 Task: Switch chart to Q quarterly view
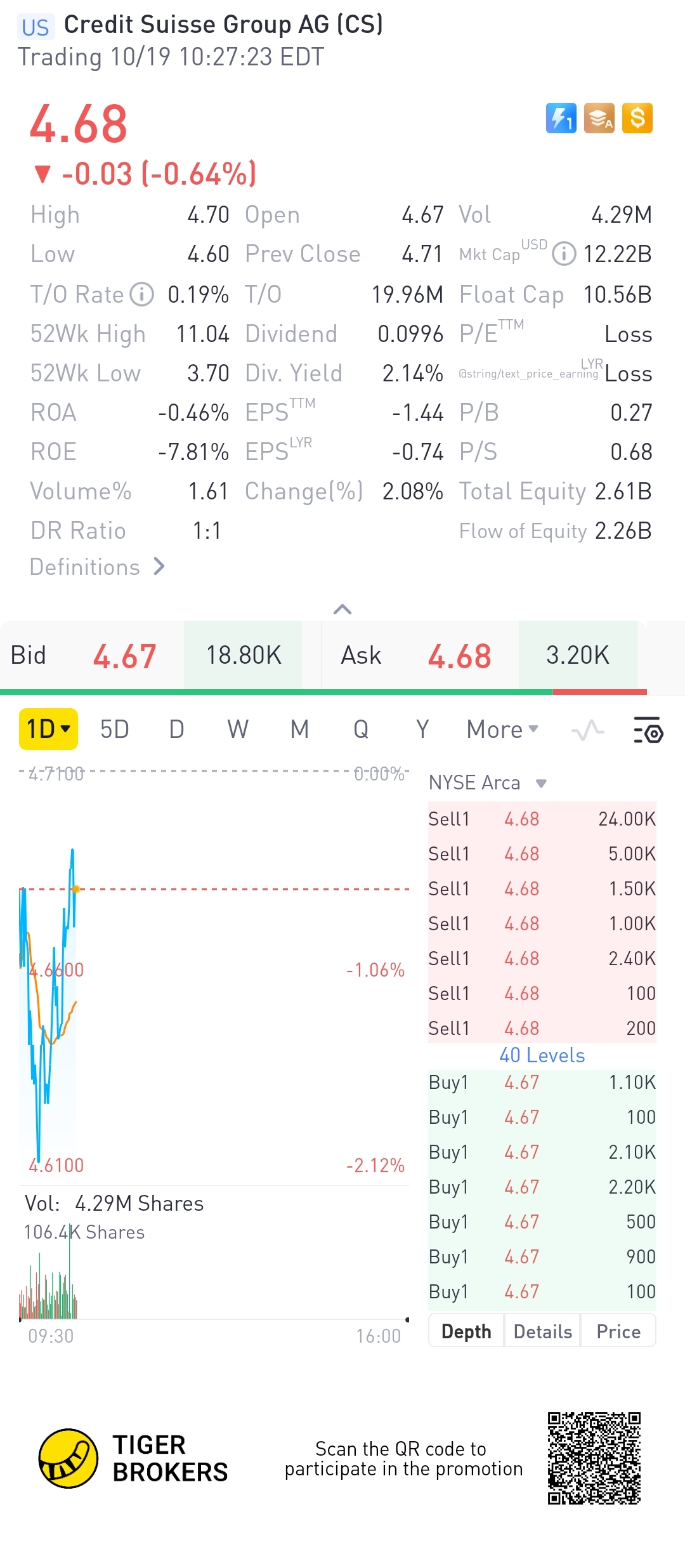[361, 729]
